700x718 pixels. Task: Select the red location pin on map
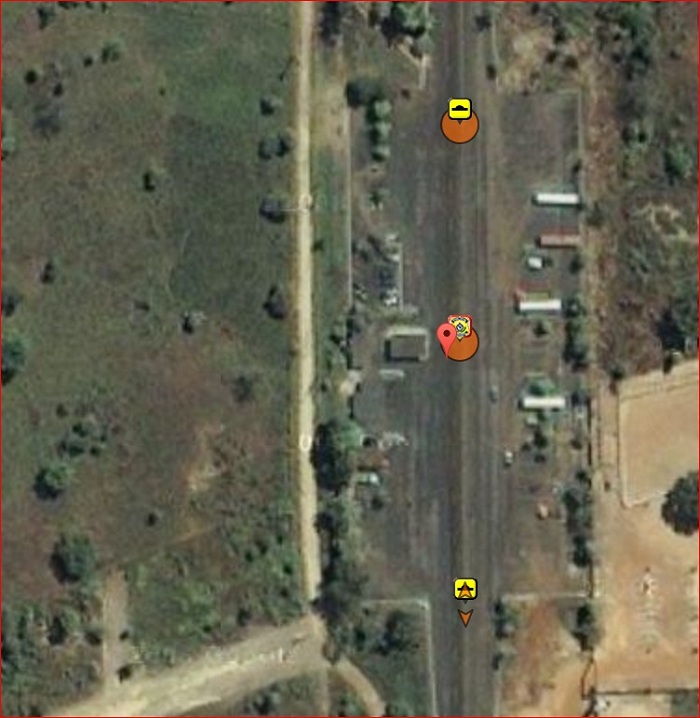(446, 337)
